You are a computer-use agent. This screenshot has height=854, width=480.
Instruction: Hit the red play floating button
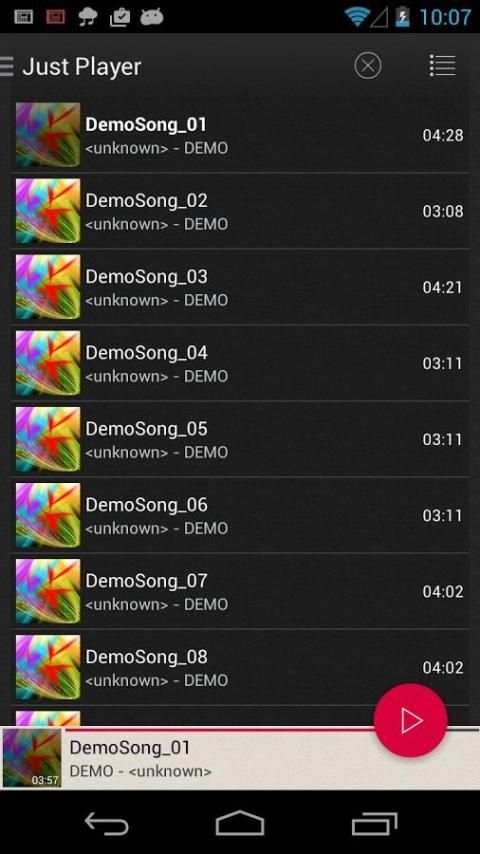coord(411,721)
